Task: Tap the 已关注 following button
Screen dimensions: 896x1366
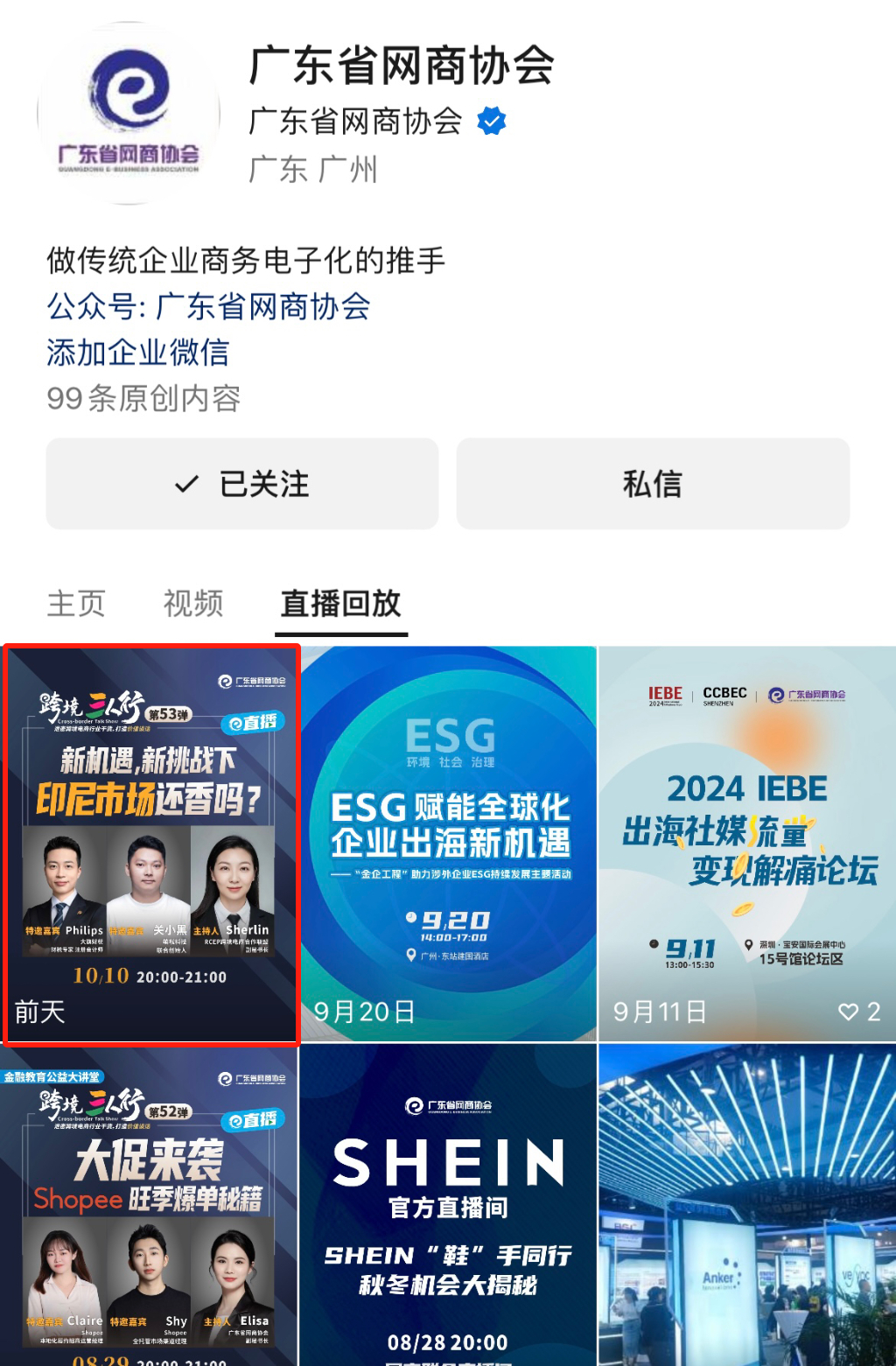Action: [242, 484]
